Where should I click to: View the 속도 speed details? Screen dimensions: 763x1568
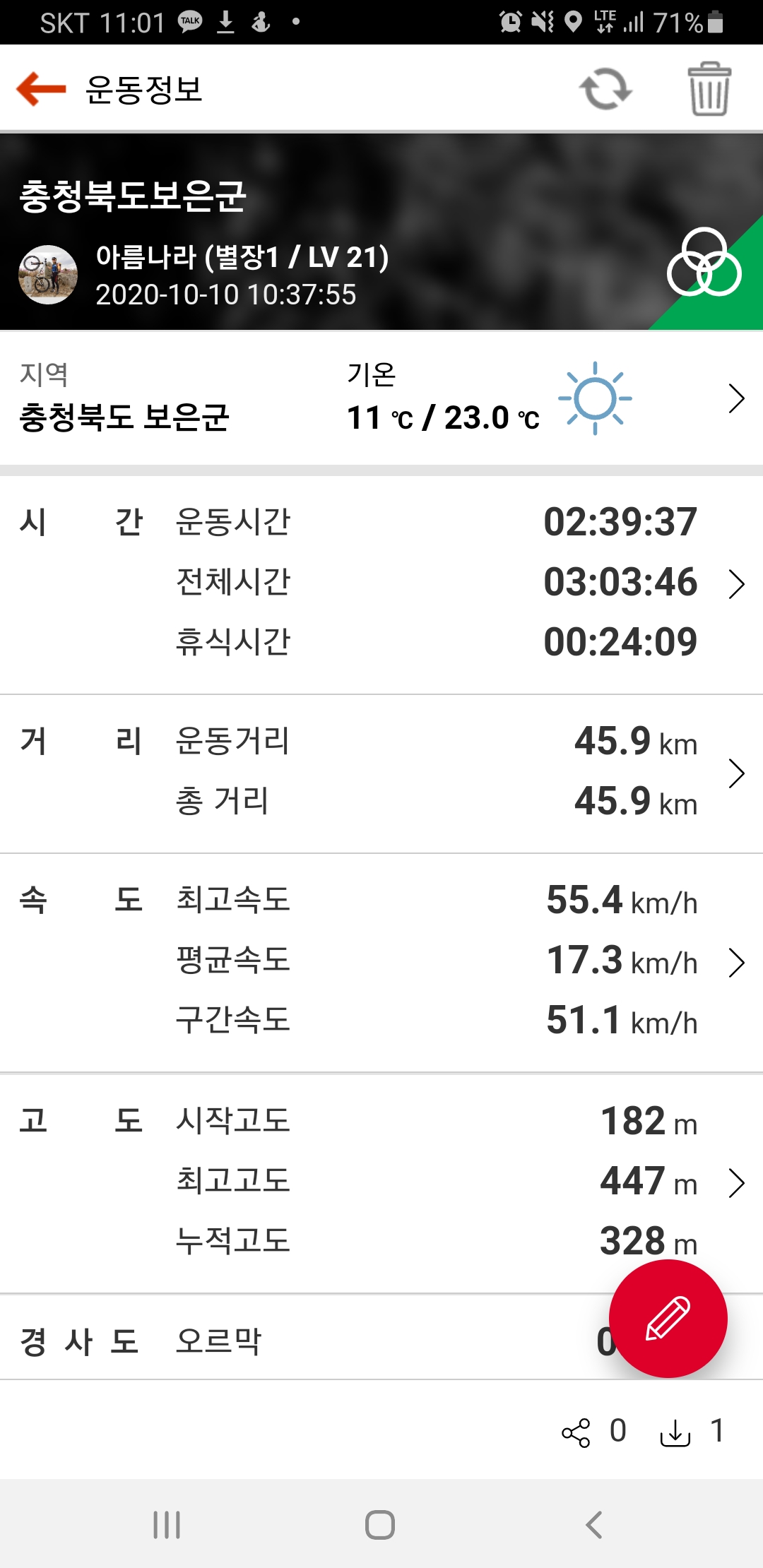[x=736, y=962]
